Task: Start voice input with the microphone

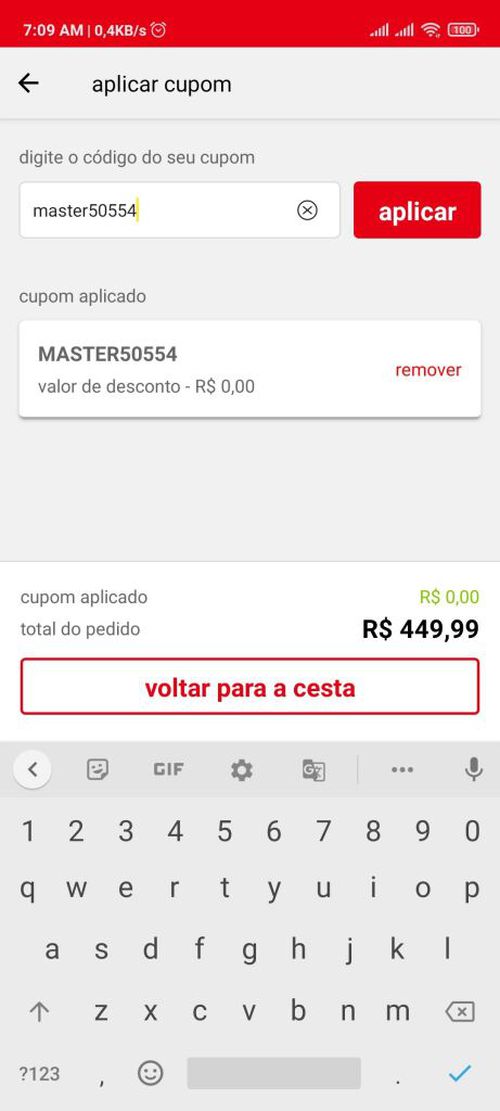Action: [x=474, y=769]
